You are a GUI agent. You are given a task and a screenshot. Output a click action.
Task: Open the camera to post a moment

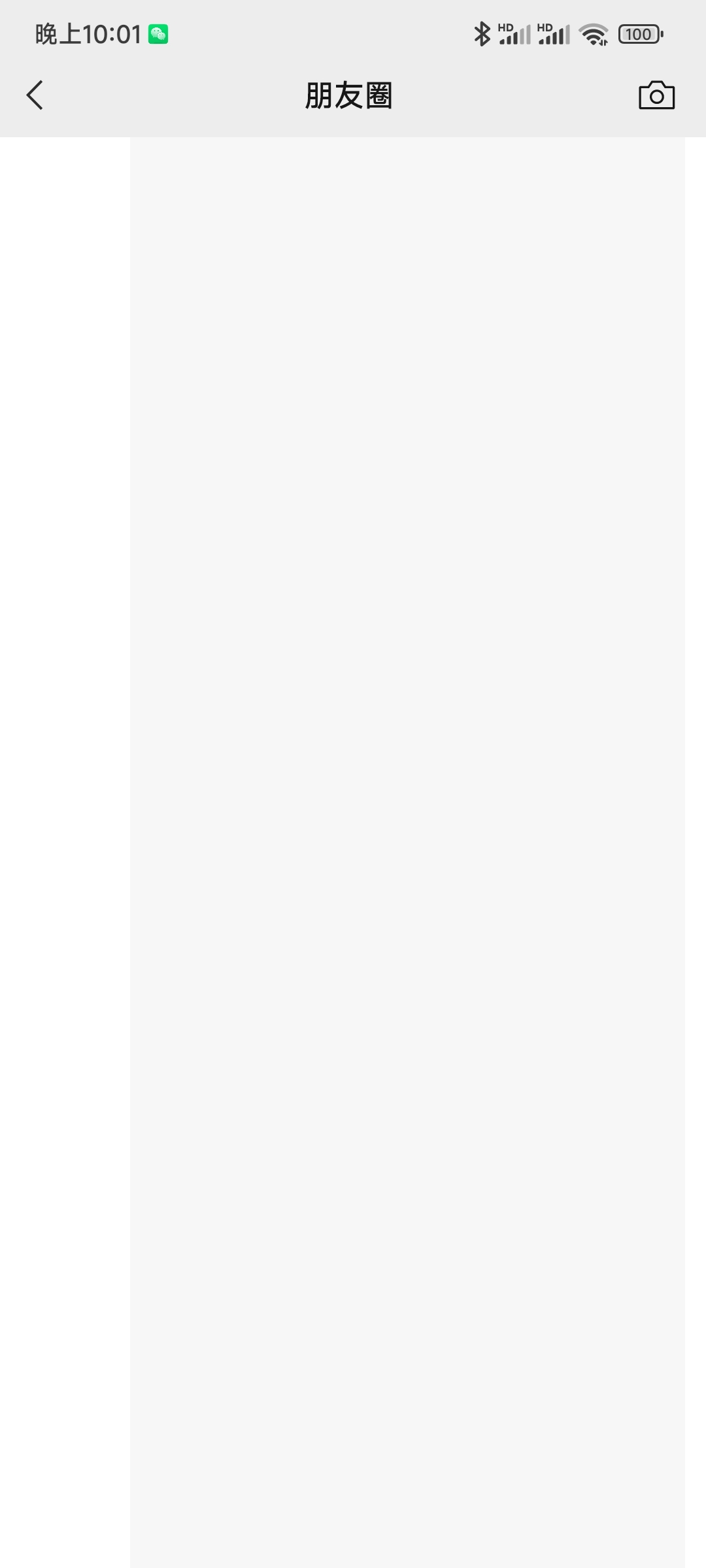click(x=656, y=95)
